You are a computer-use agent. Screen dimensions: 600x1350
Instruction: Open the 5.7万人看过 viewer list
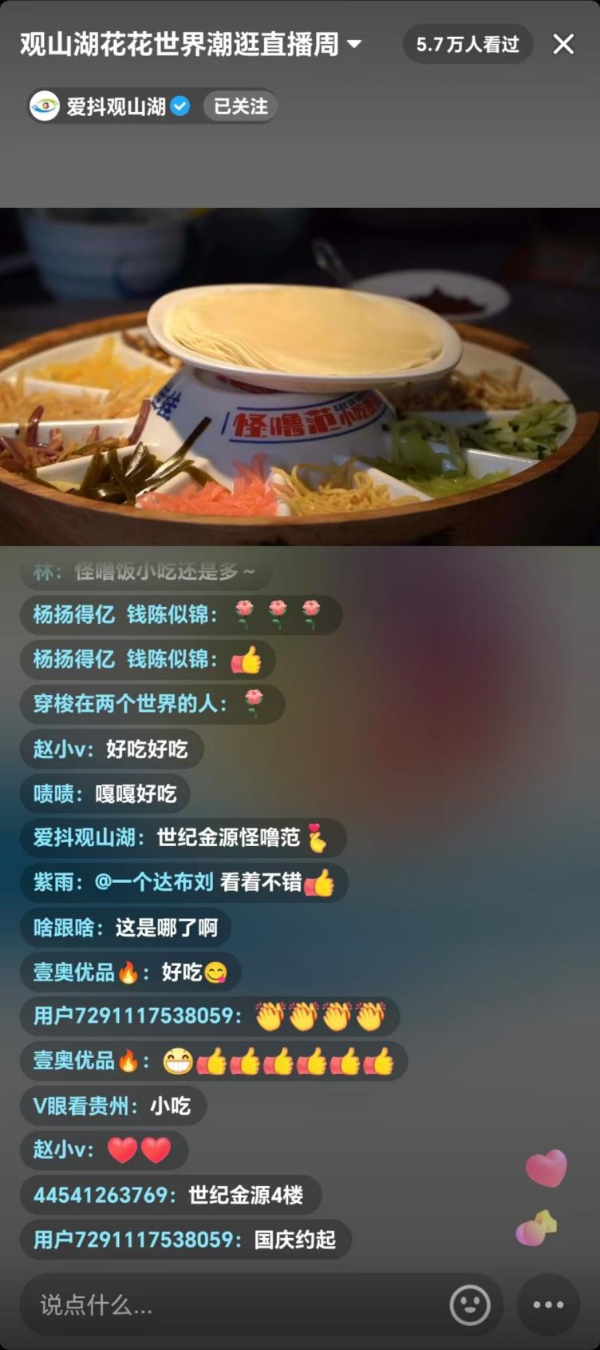pos(468,45)
